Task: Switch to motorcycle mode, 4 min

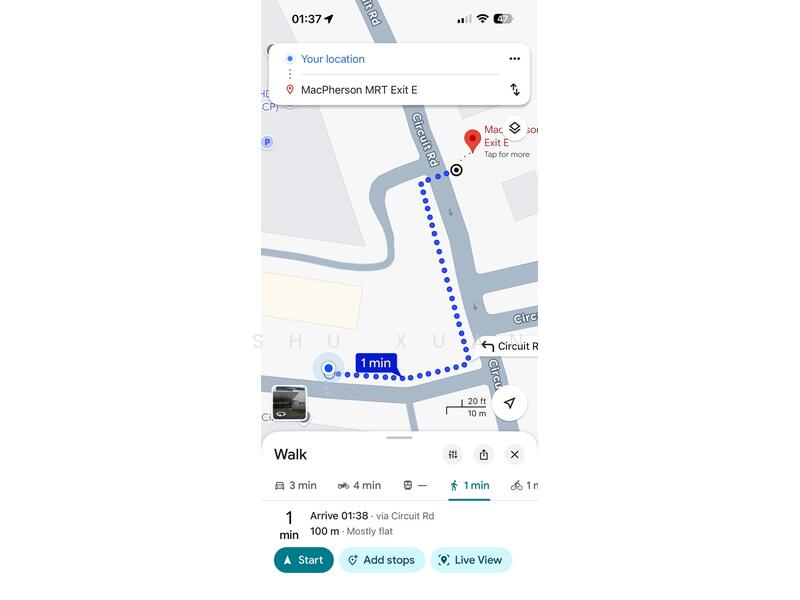Action: [x=359, y=485]
